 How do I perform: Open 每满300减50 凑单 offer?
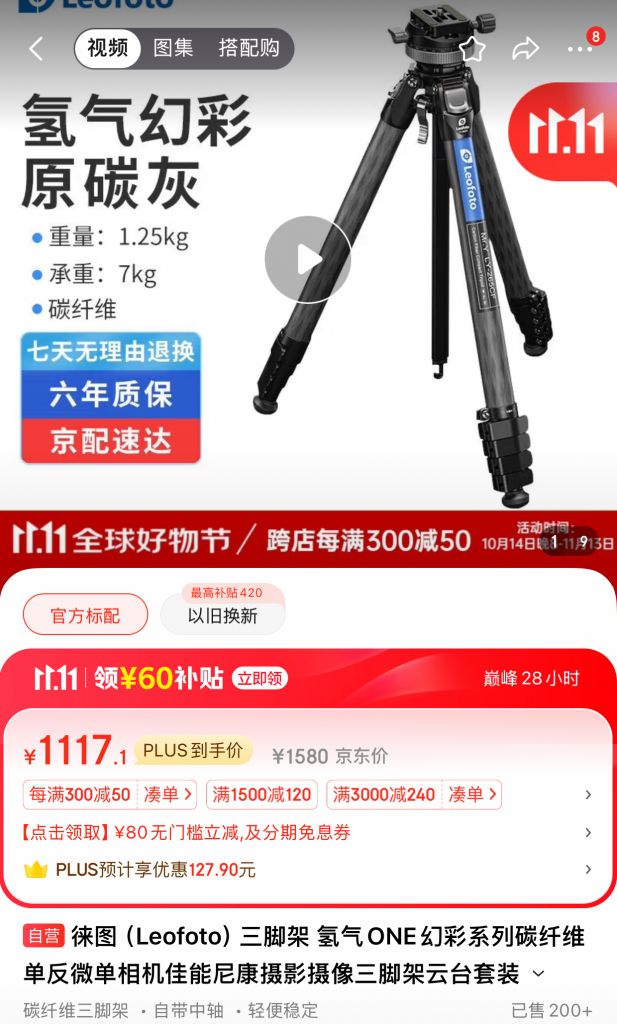pyautogui.click(x=110, y=795)
